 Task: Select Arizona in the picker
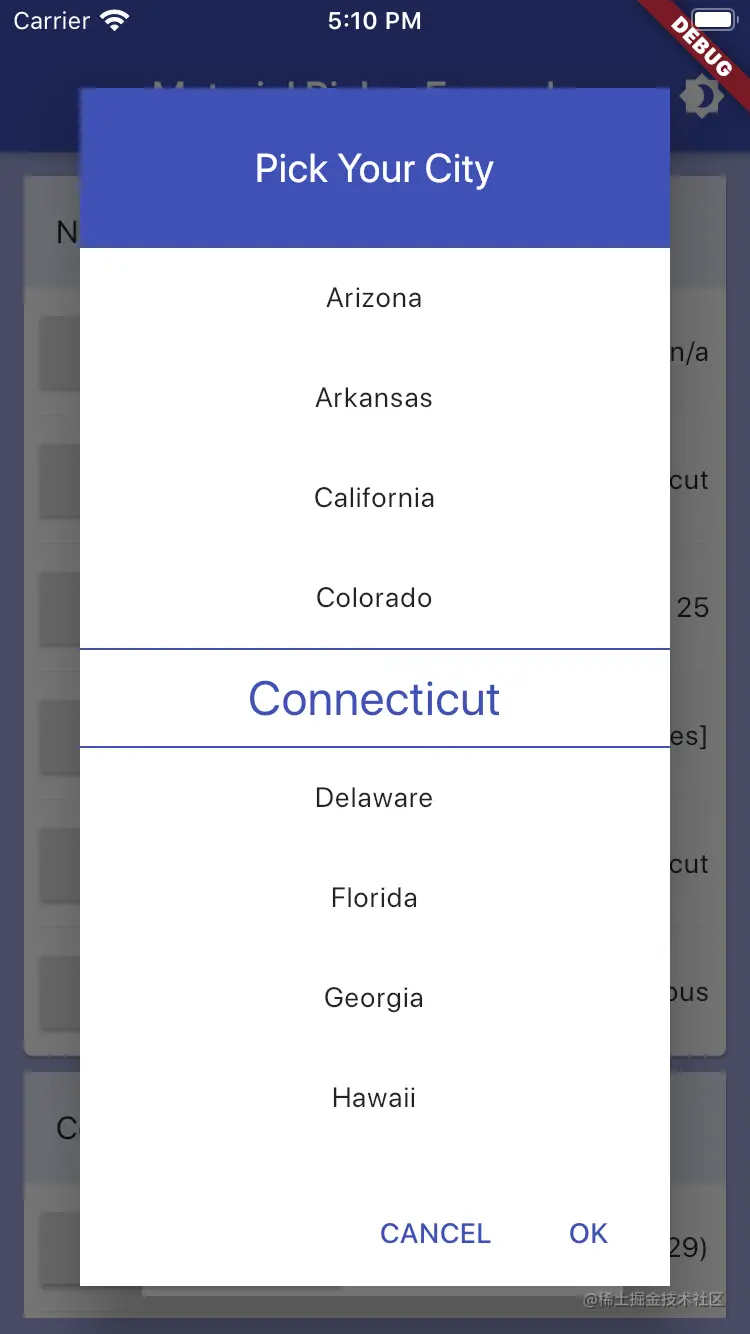click(x=374, y=298)
